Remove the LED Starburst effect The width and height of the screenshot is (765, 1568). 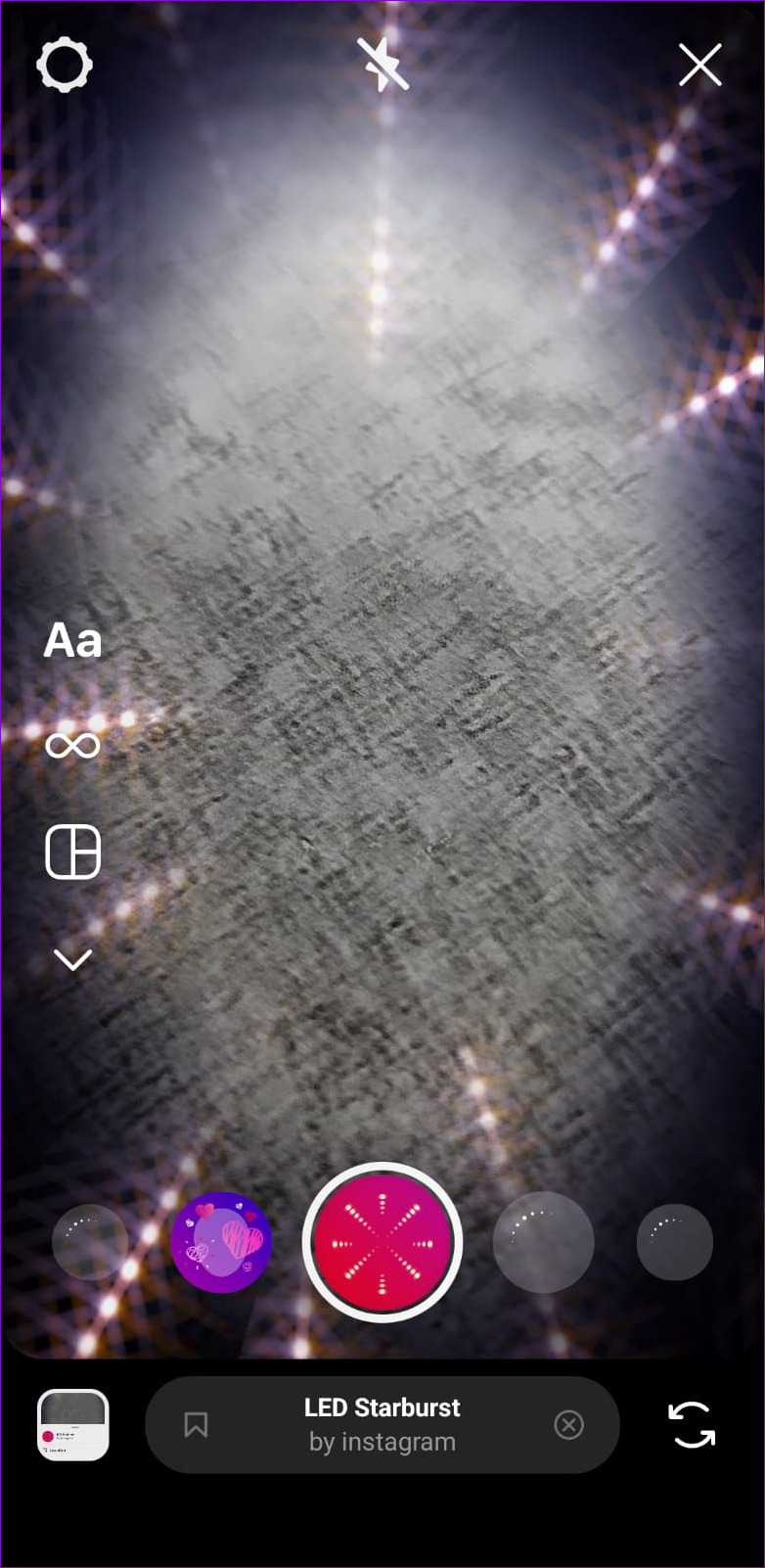[568, 1424]
